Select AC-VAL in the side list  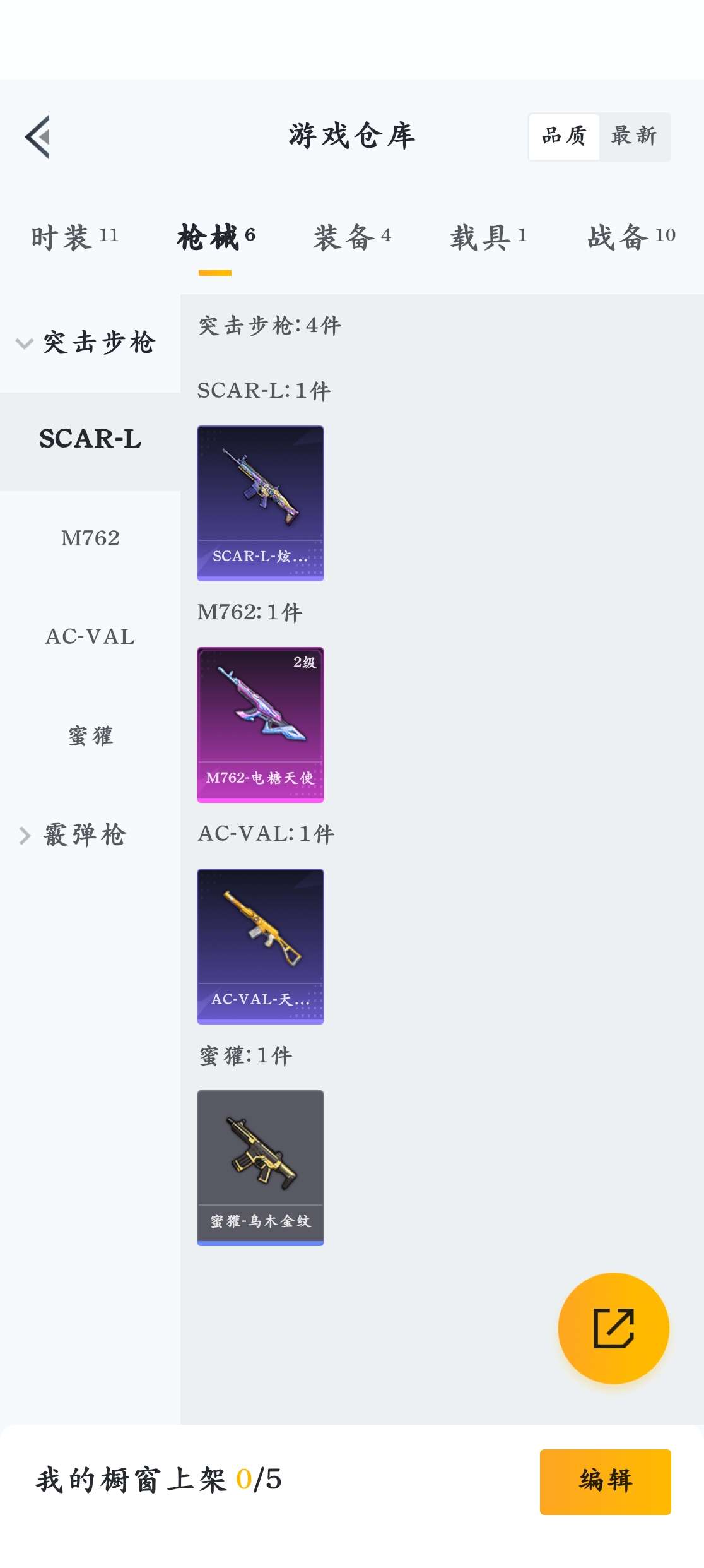(90, 637)
